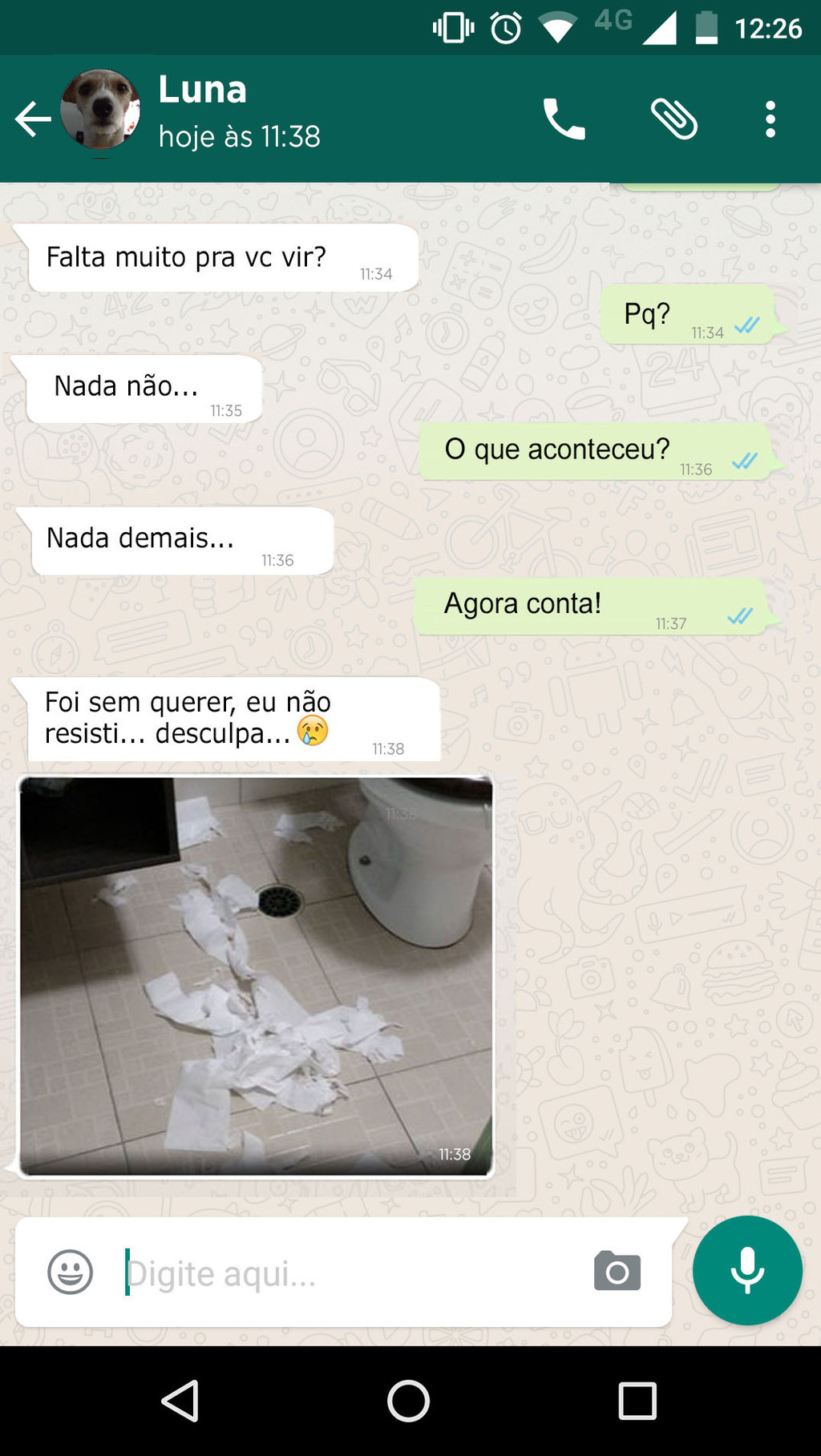Open the emoji picker
821x1456 pixels.
pyautogui.click(x=71, y=1272)
